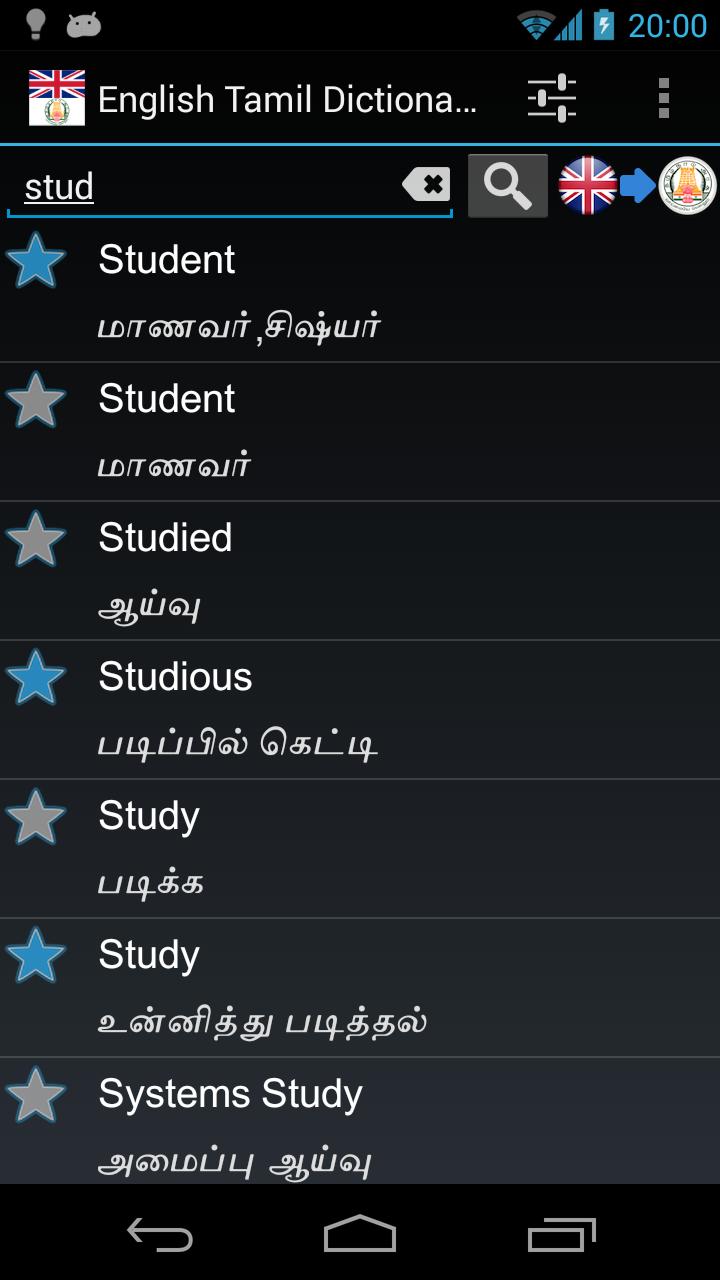Viewport: 720px width, 1280px height.
Task: Select the UK flag language icon
Action: [588, 185]
